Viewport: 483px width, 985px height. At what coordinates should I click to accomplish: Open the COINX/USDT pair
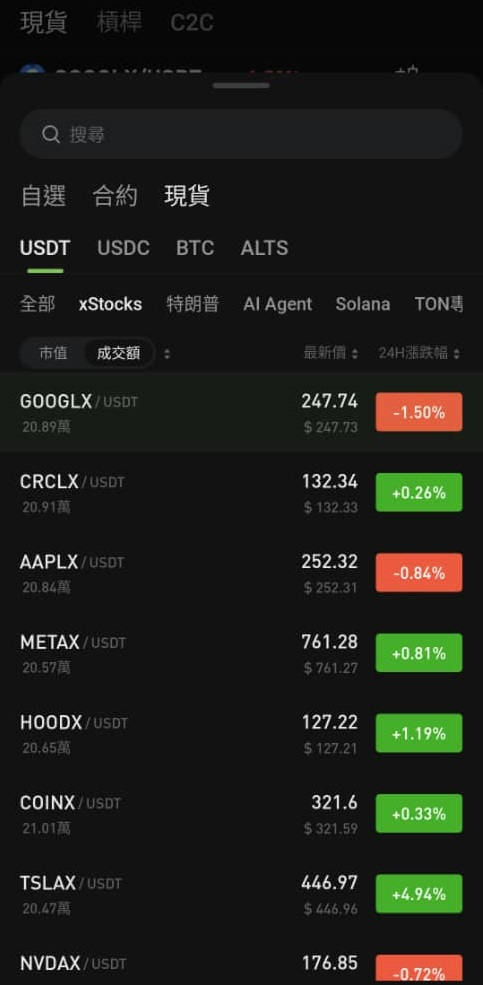pos(241,814)
